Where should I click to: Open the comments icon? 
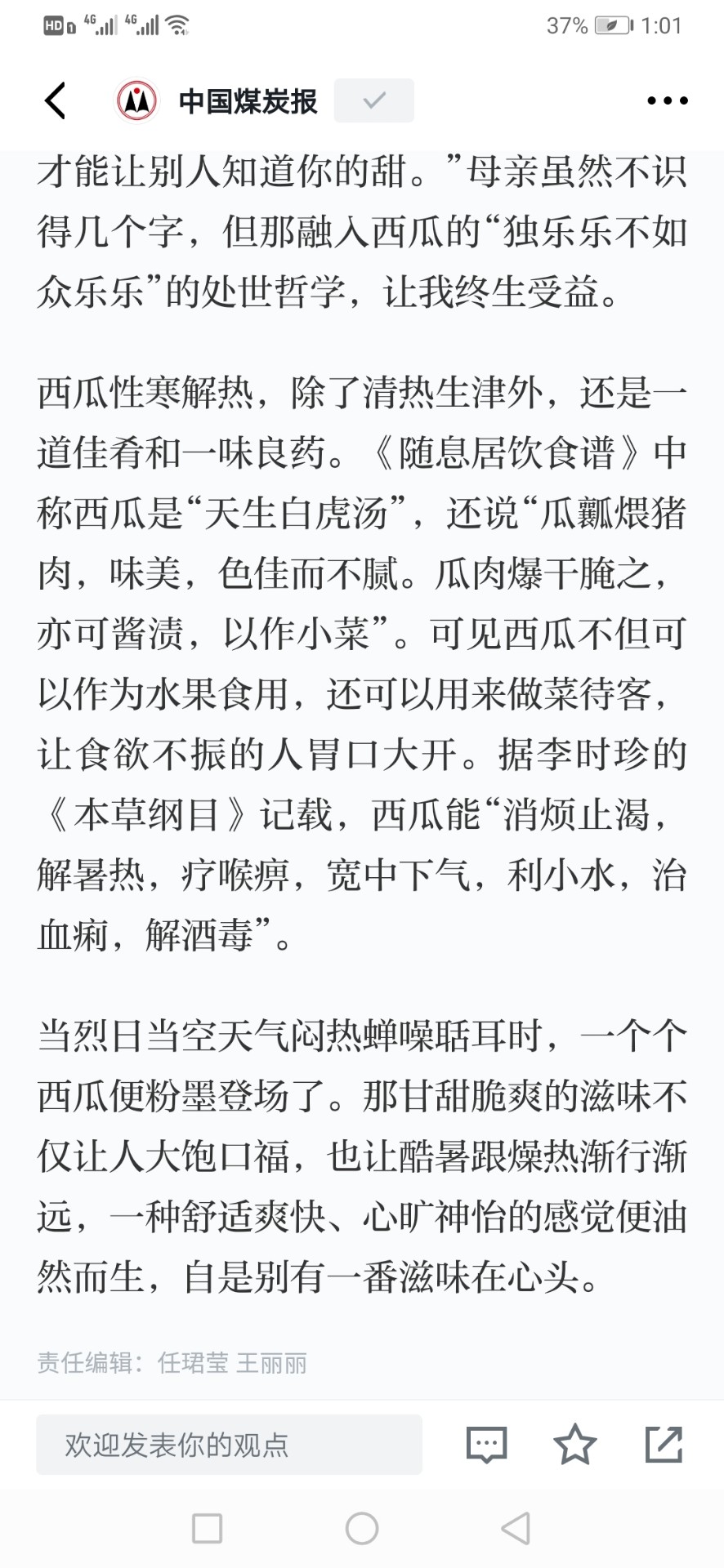pyautogui.click(x=486, y=1445)
